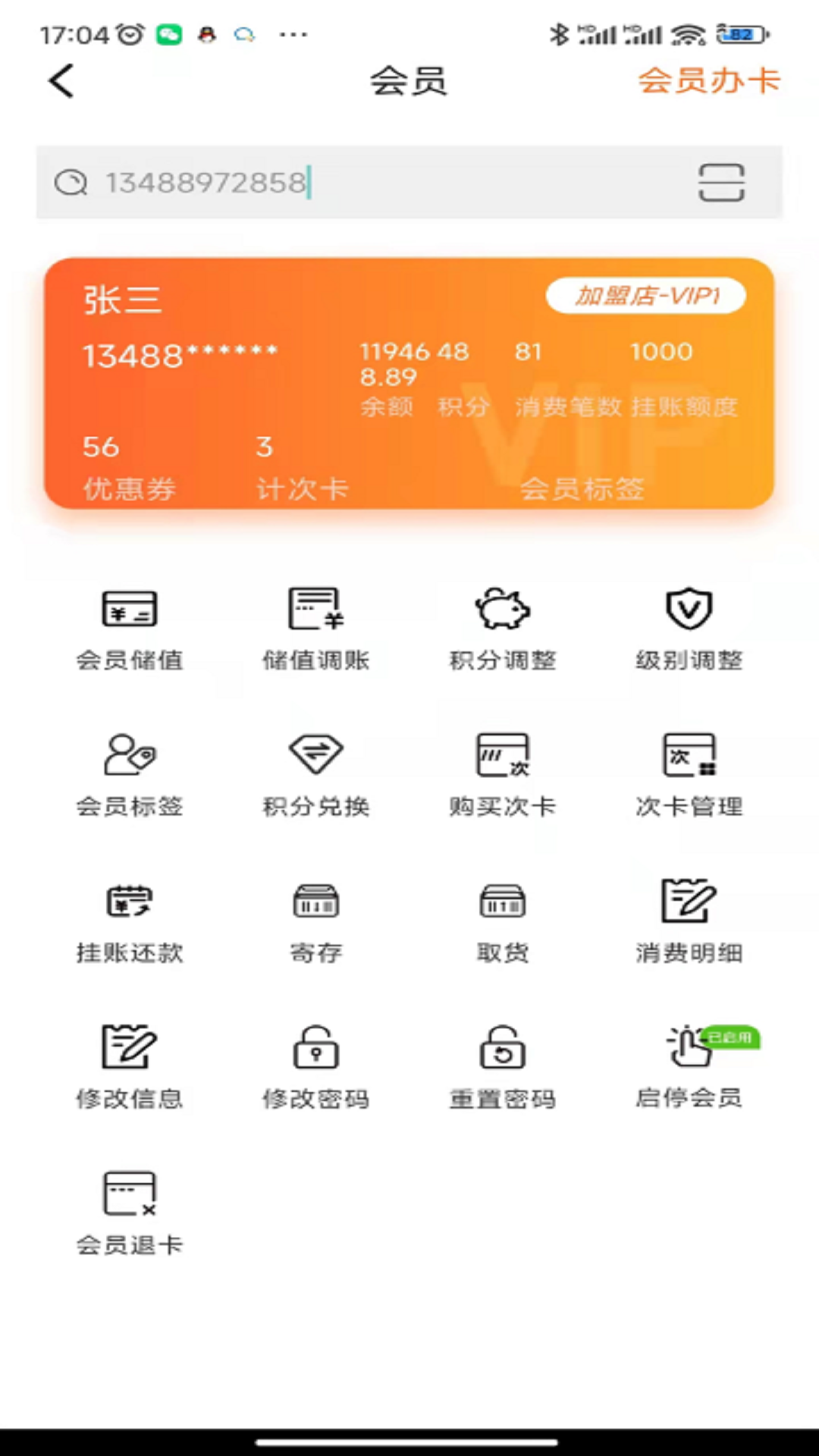Tap 会员办卡 to create membership card
Screen dimensions: 819x1456
pyautogui.click(x=708, y=81)
